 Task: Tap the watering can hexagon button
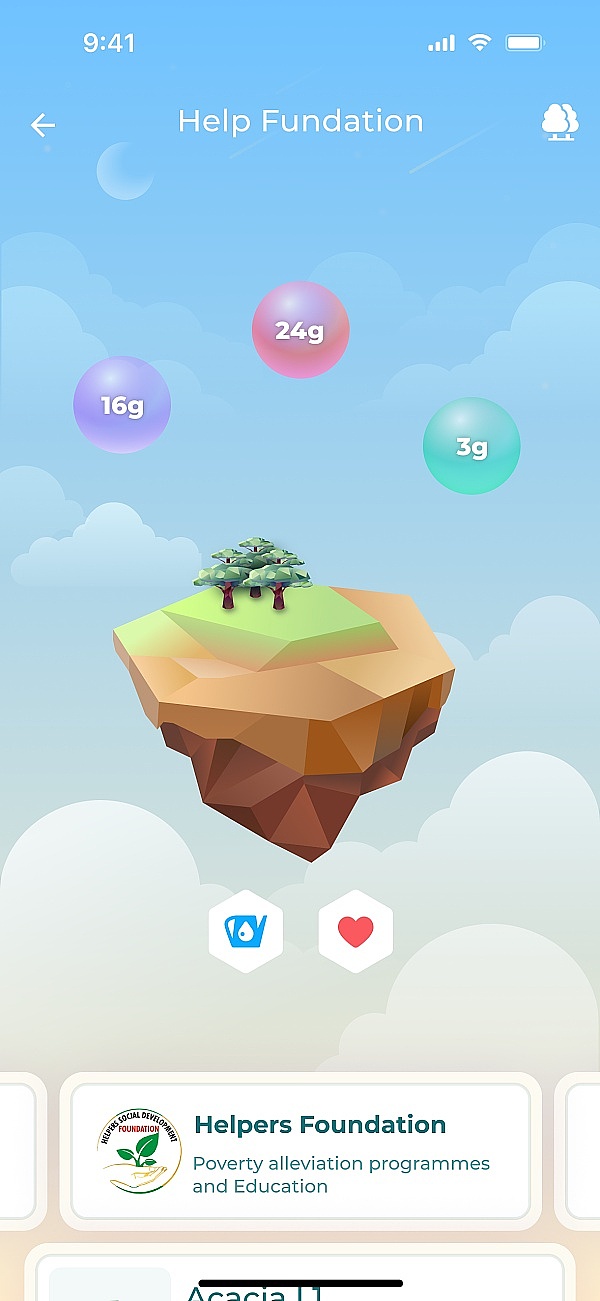[246, 932]
